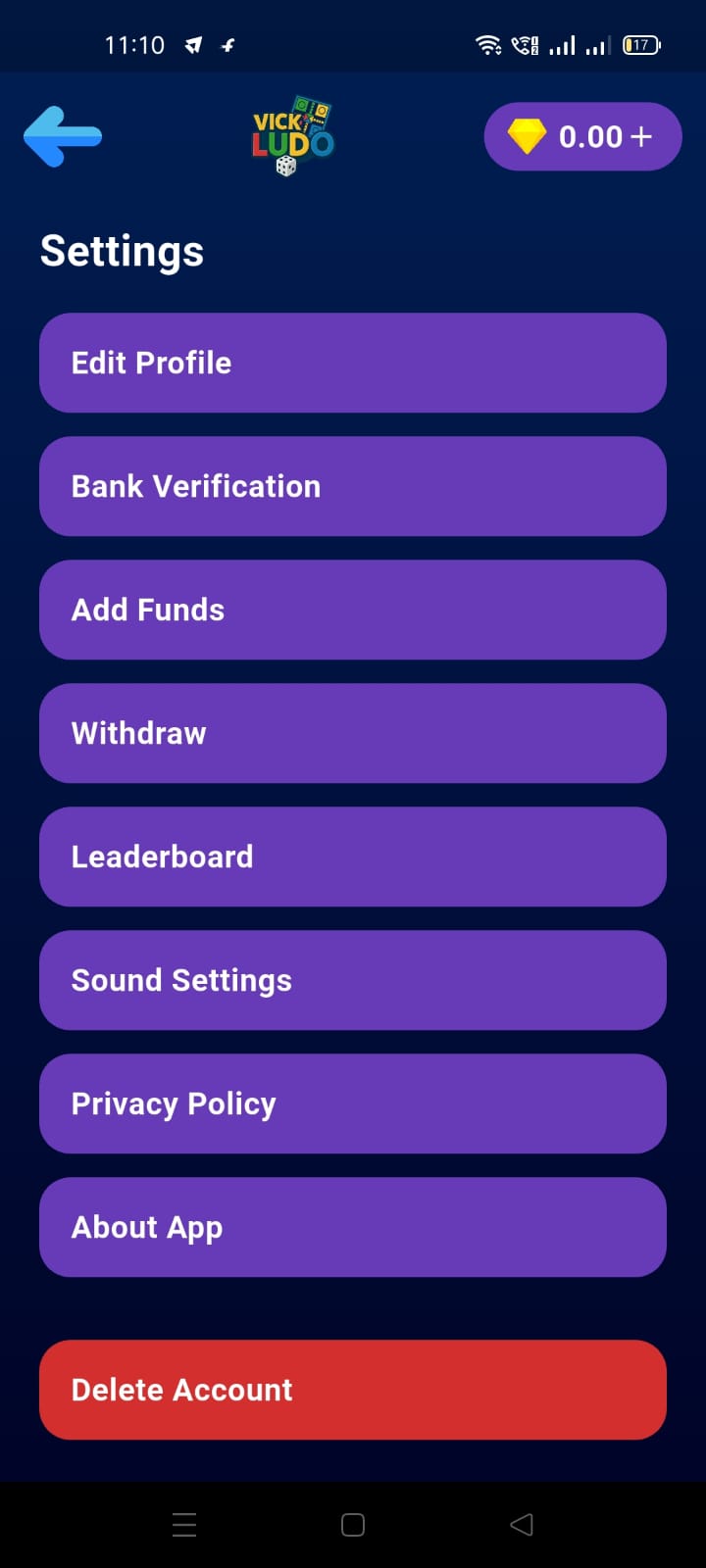The height and width of the screenshot is (1568, 706).
Task: Select Add Funds
Action: 353,610
